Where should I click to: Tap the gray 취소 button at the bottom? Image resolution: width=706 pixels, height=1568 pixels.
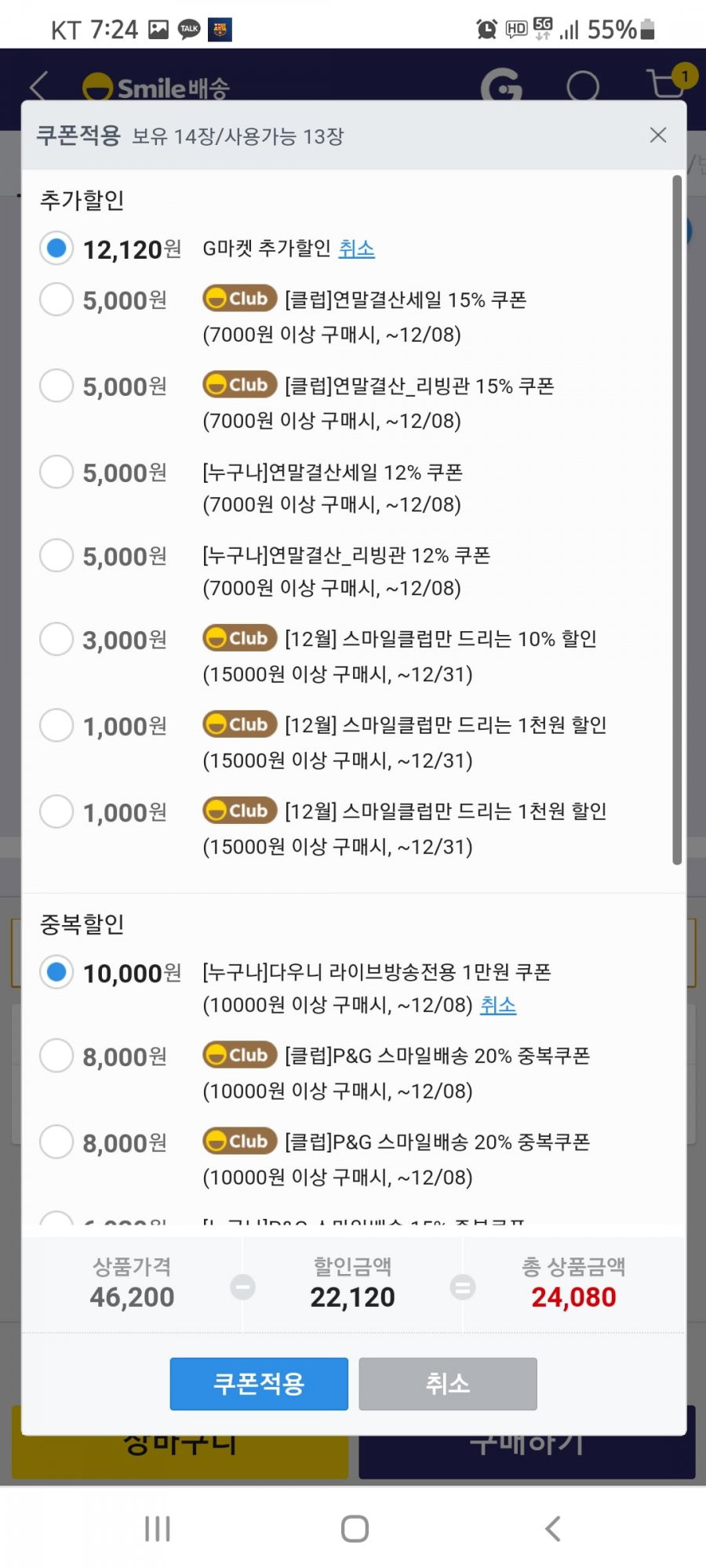pos(448,1384)
